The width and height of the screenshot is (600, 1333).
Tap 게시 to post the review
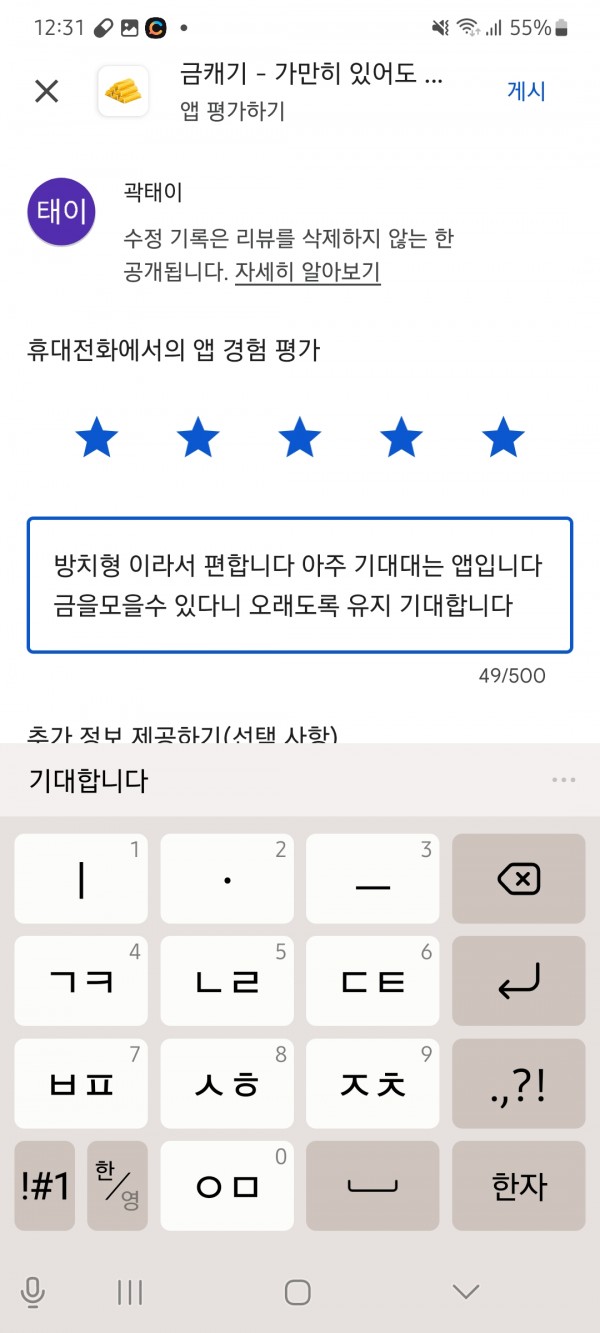pos(526,91)
